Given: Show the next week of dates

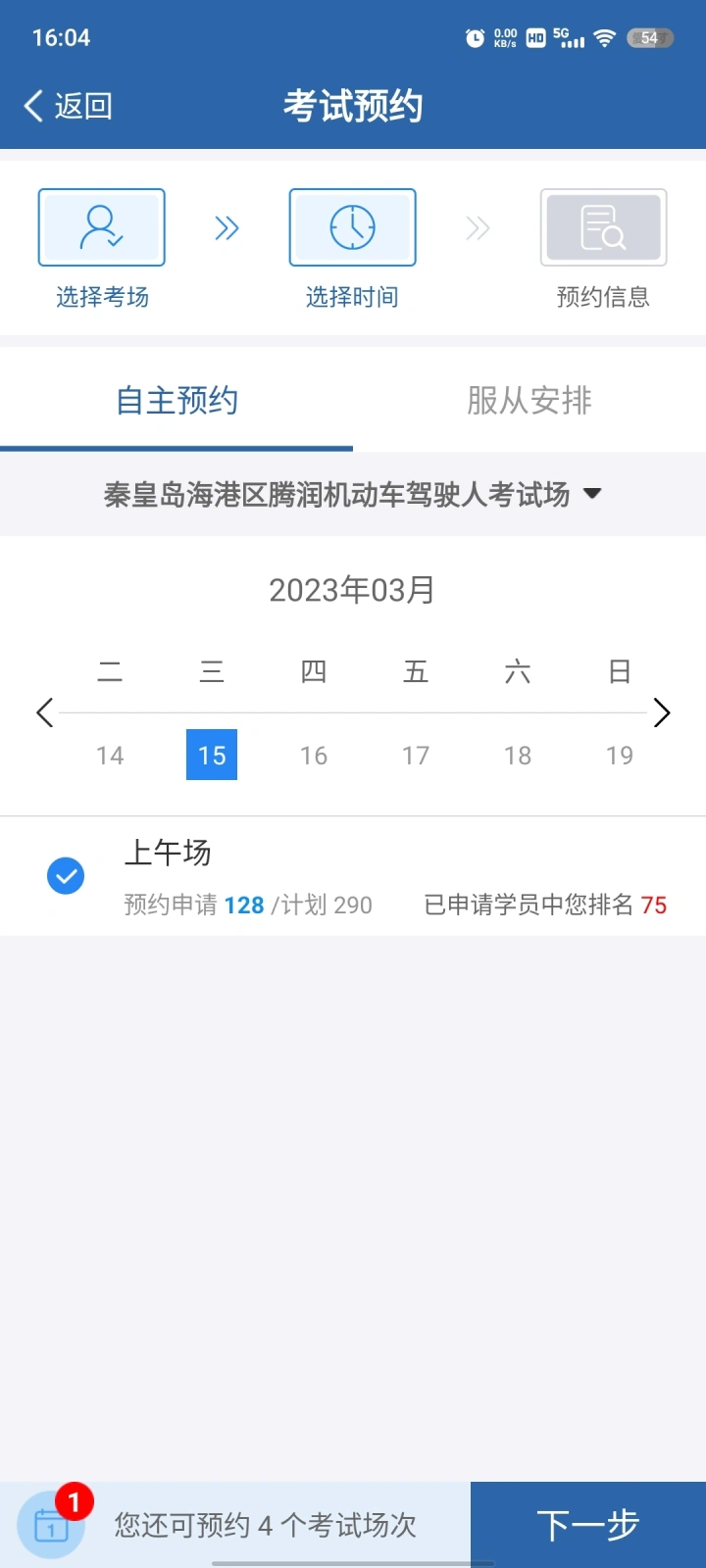Looking at the screenshot, I should (x=662, y=712).
